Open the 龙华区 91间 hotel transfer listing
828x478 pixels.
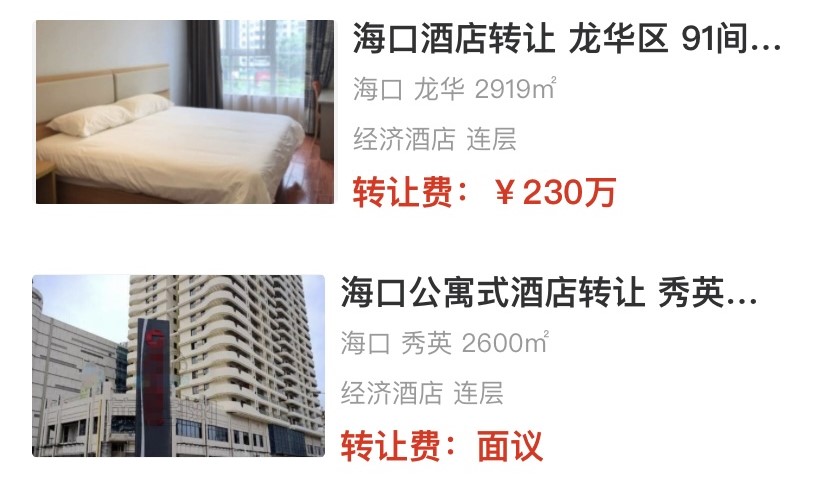click(x=566, y=41)
